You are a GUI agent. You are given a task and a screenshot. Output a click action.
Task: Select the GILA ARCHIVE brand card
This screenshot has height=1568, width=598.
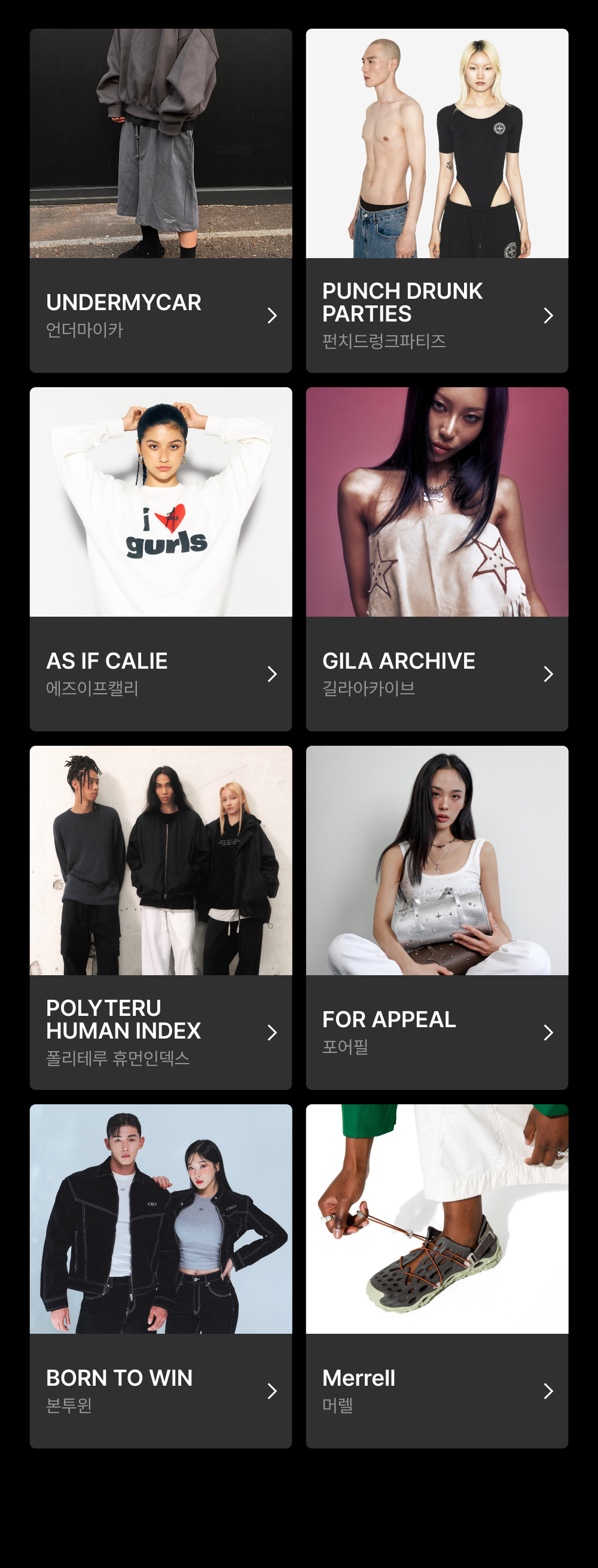[x=437, y=559]
